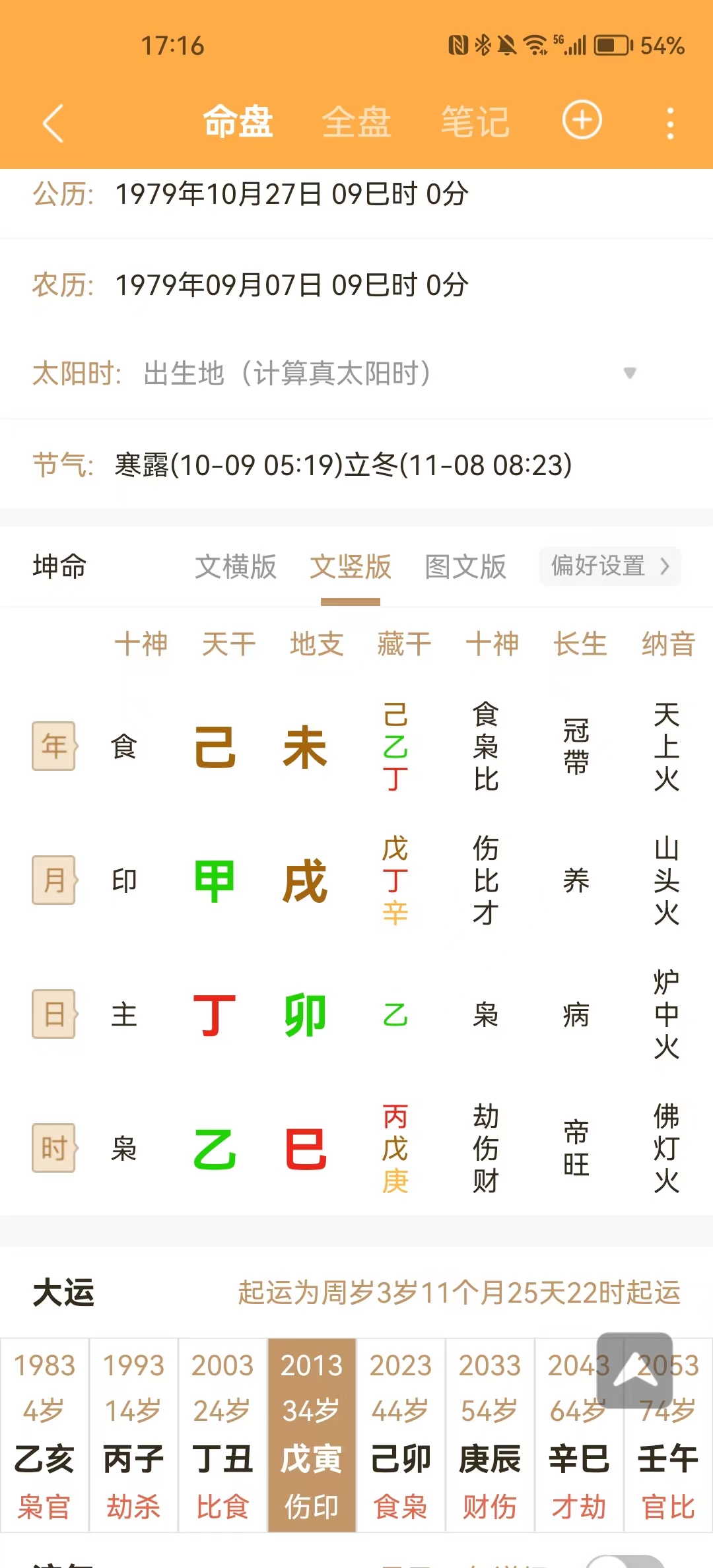Go back using the top arrow
713x1568 pixels.
(53, 123)
